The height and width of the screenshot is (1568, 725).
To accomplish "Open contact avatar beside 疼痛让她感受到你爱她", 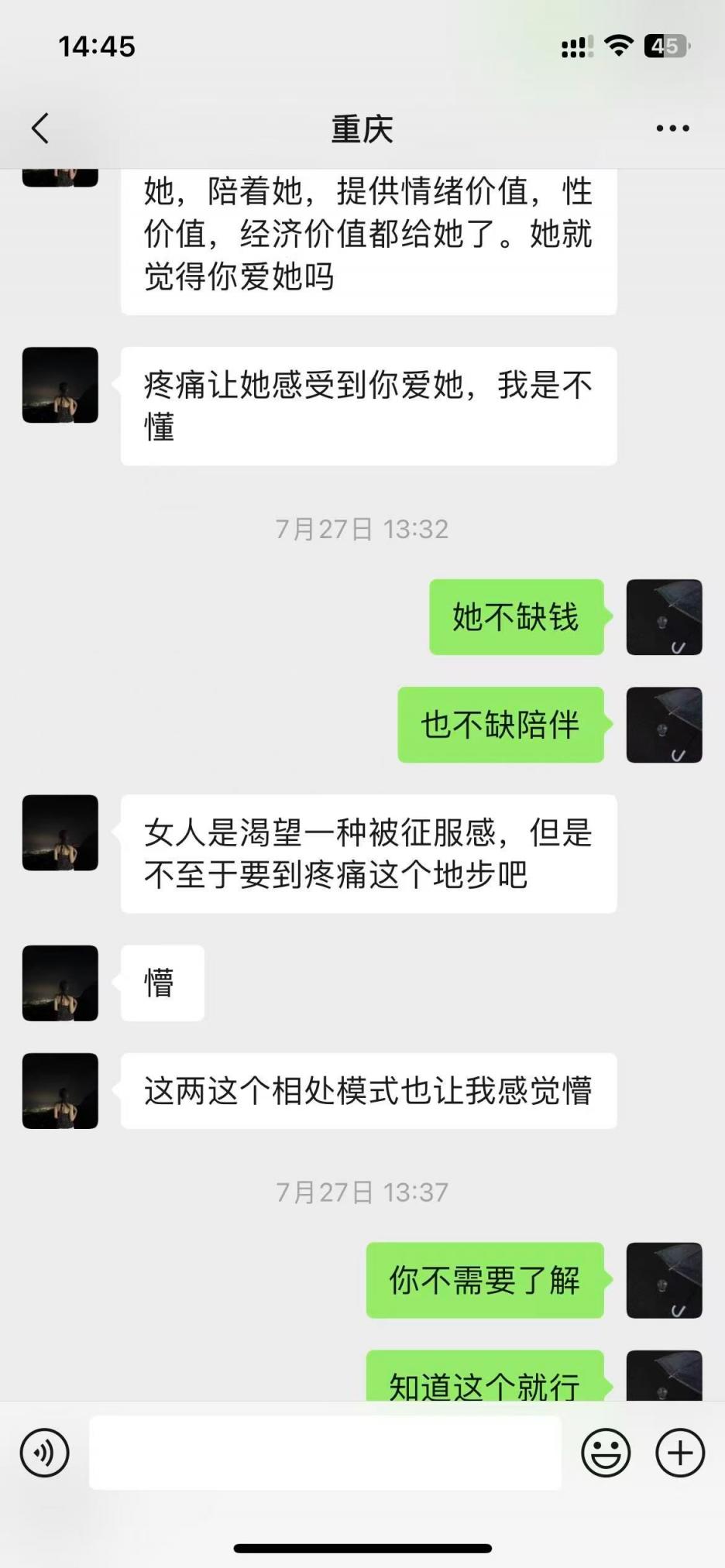I will click(x=60, y=385).
